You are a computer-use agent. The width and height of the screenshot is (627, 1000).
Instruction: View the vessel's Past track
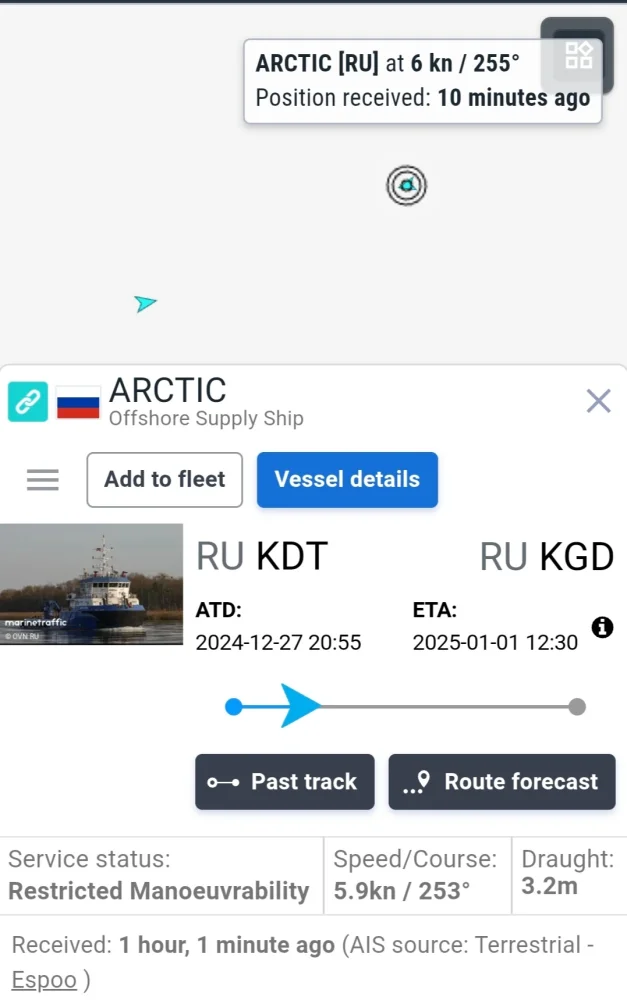click(x=284, y=782)
